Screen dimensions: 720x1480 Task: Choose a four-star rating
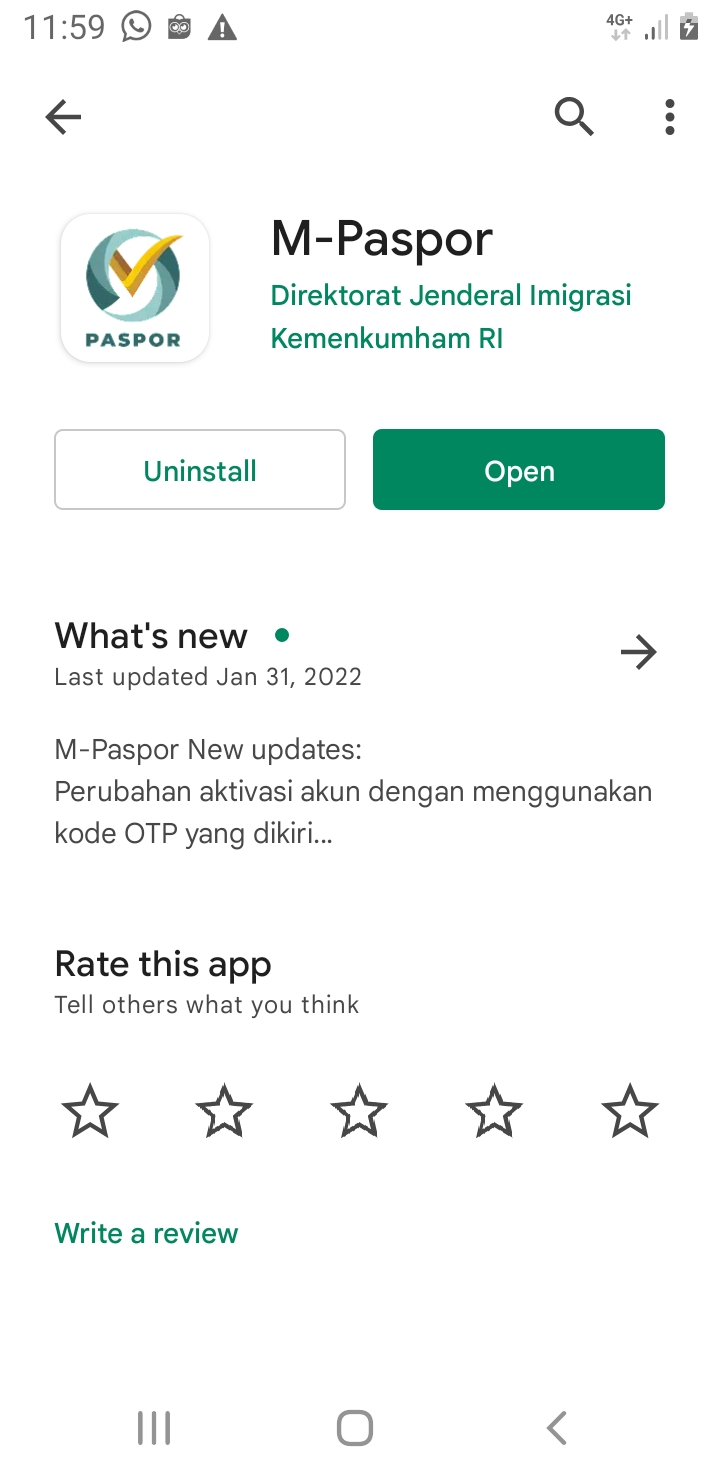tap(494, 1111)
